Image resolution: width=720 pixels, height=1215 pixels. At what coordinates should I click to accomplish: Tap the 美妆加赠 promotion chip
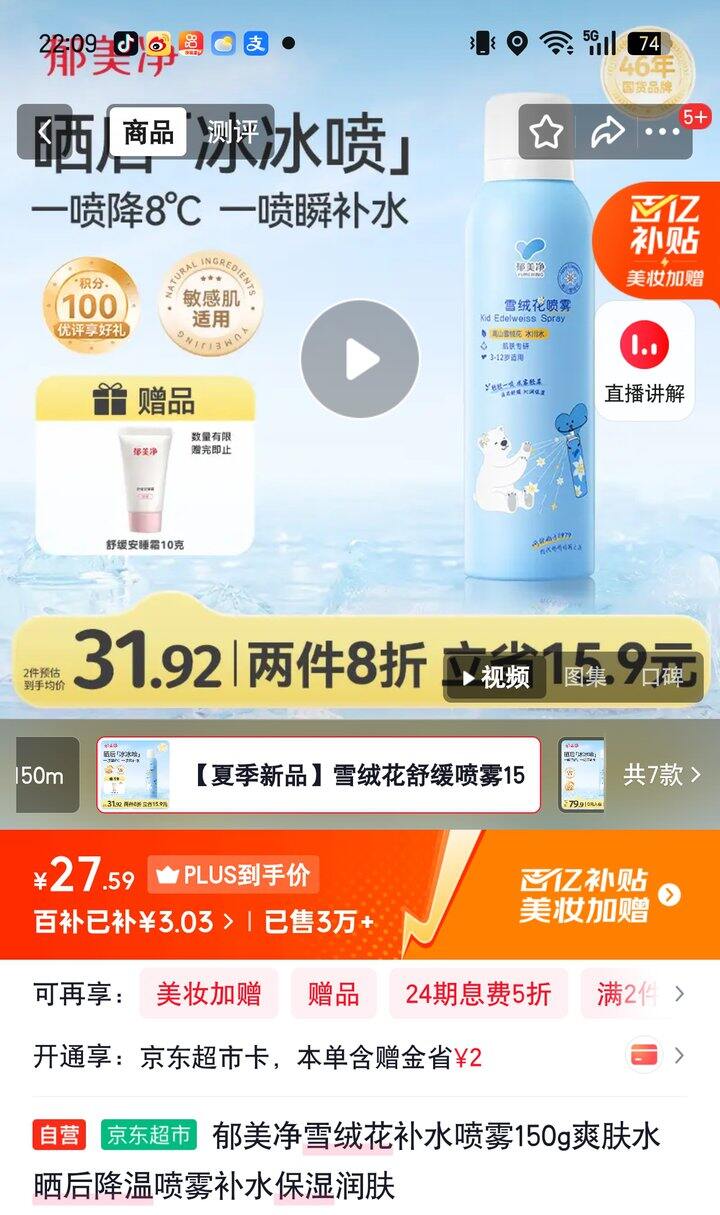click(x=209, y=994)
